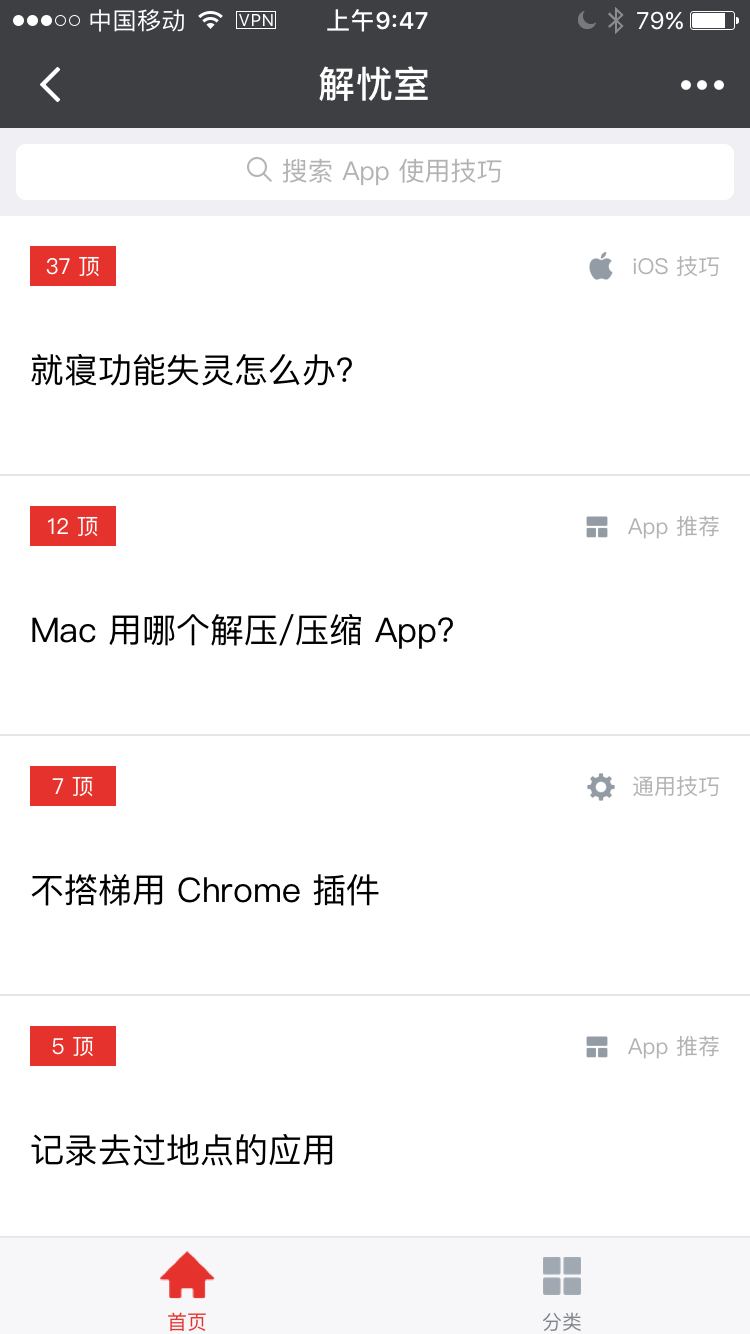Open 记录去过地点的应用 entry
Image resolution: width=750 pixels, height=1334 pixels.
coord(182,1151)
